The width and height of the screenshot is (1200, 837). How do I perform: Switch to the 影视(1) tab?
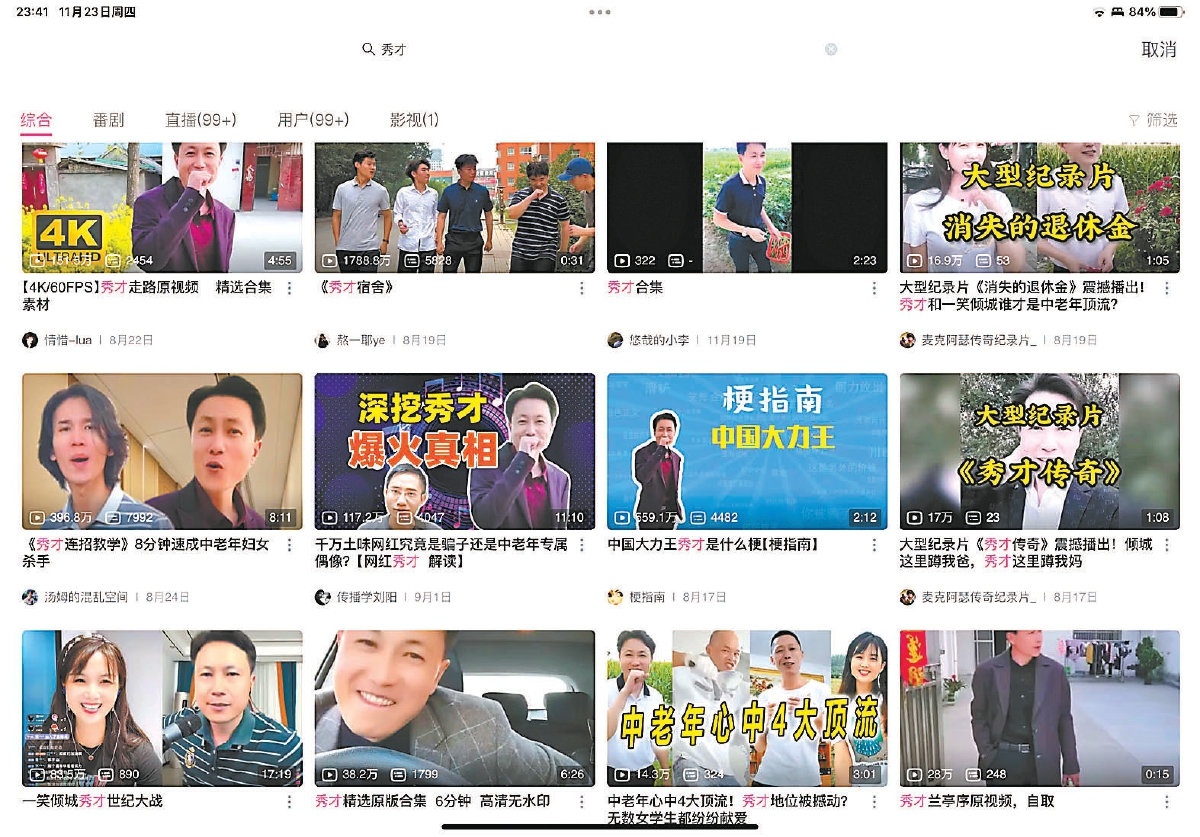pos(414,120)
